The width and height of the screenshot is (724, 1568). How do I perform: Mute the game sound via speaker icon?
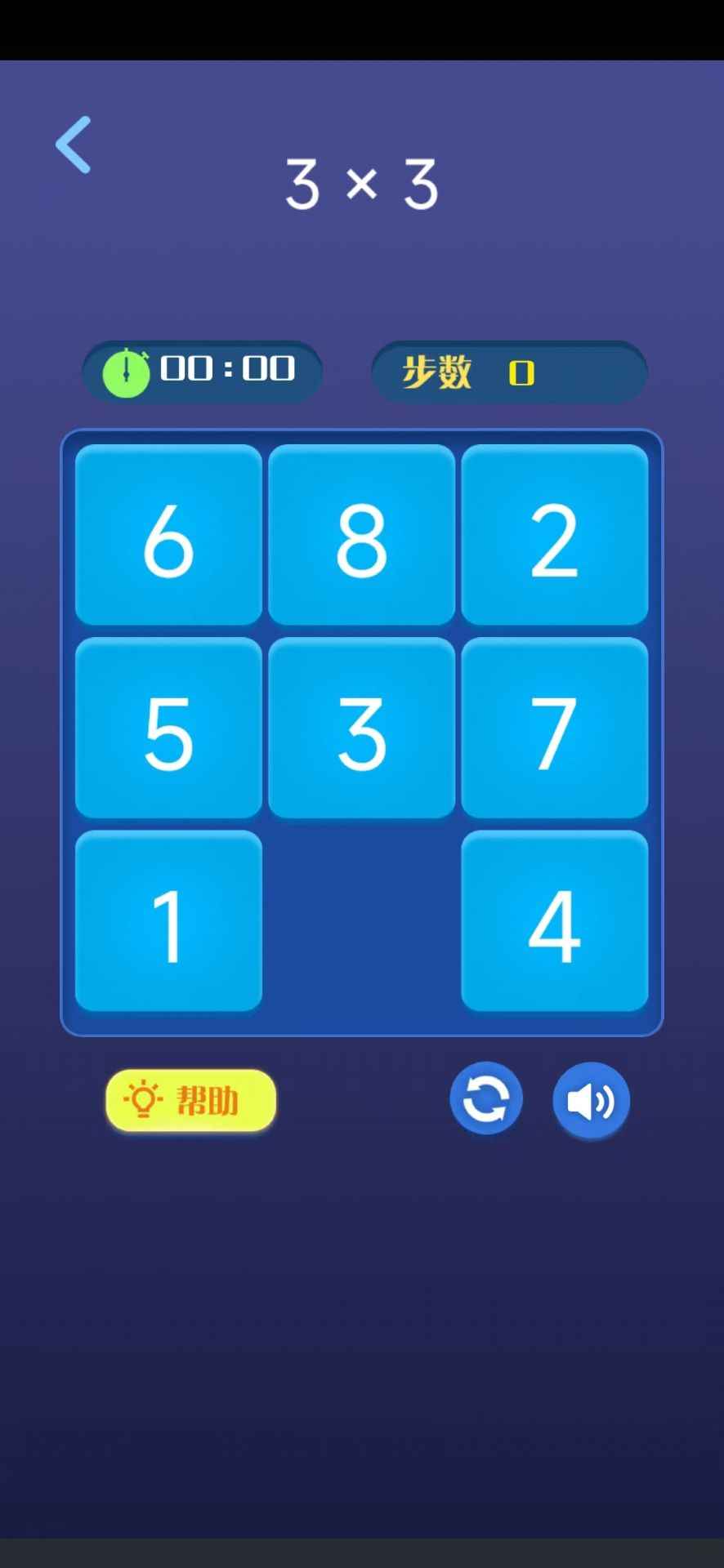[x=591, y=1100]
